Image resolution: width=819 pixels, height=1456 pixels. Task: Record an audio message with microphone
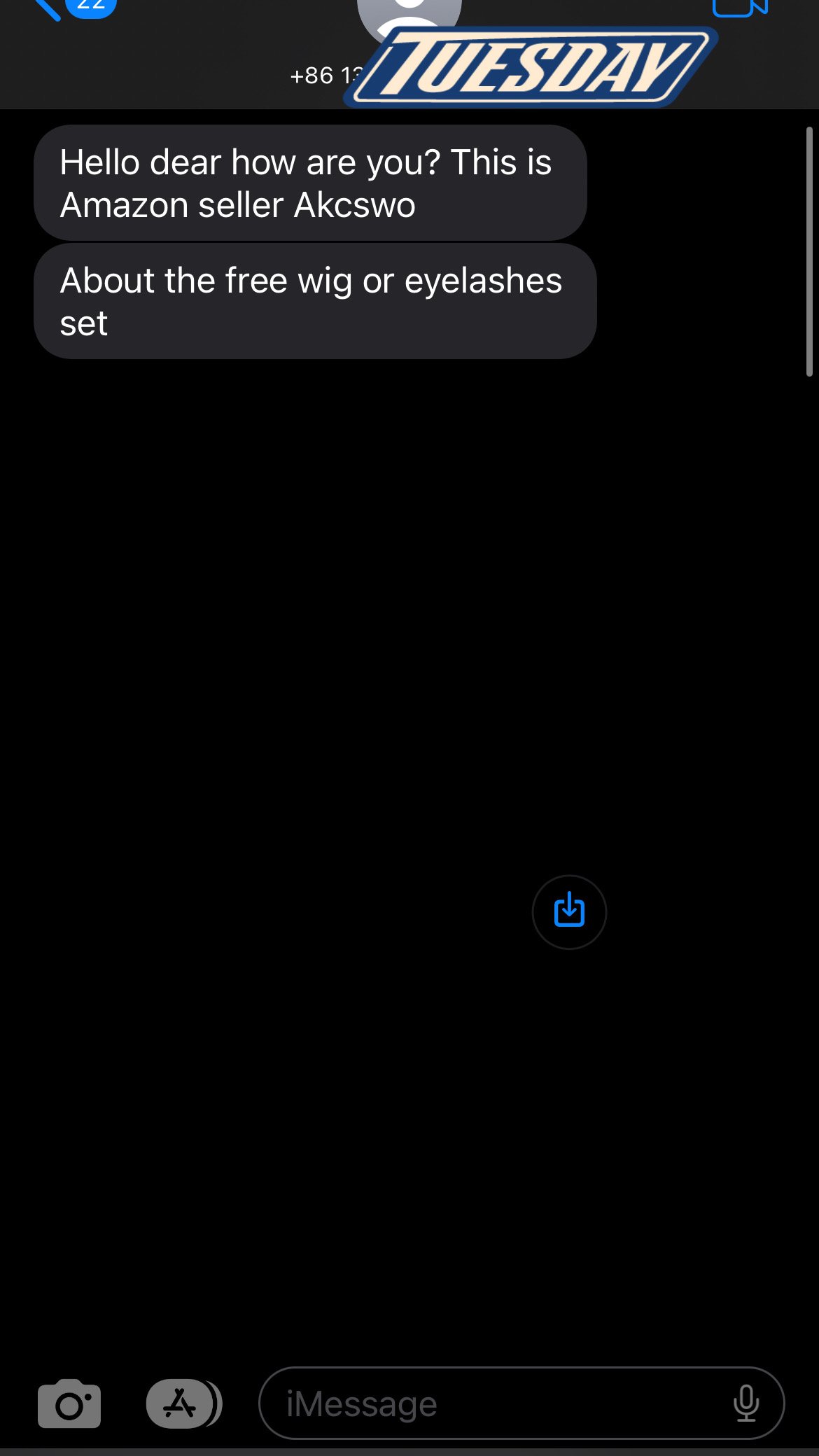coord(746,1403)
